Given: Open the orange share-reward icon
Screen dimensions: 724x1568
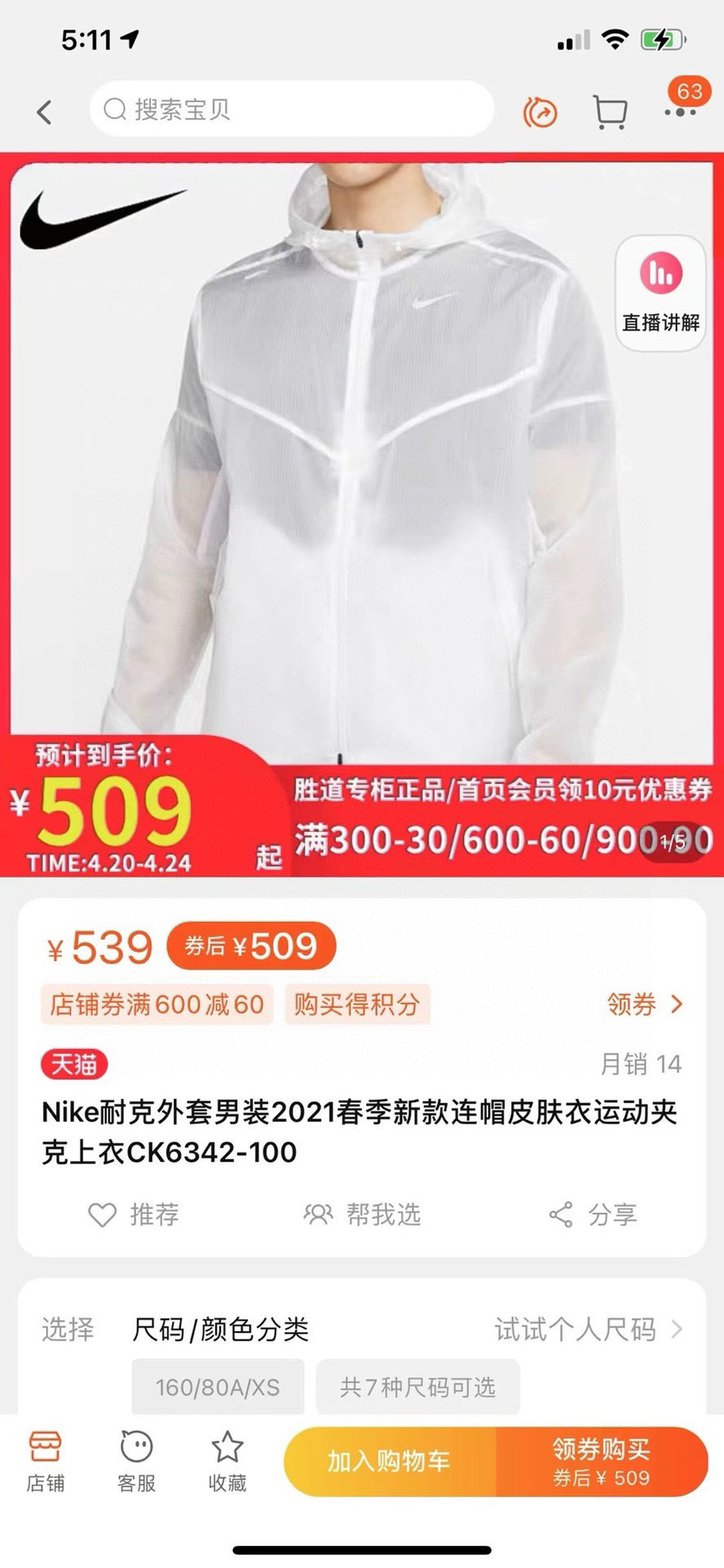Looking at the screenshot, I should point(540,112).
